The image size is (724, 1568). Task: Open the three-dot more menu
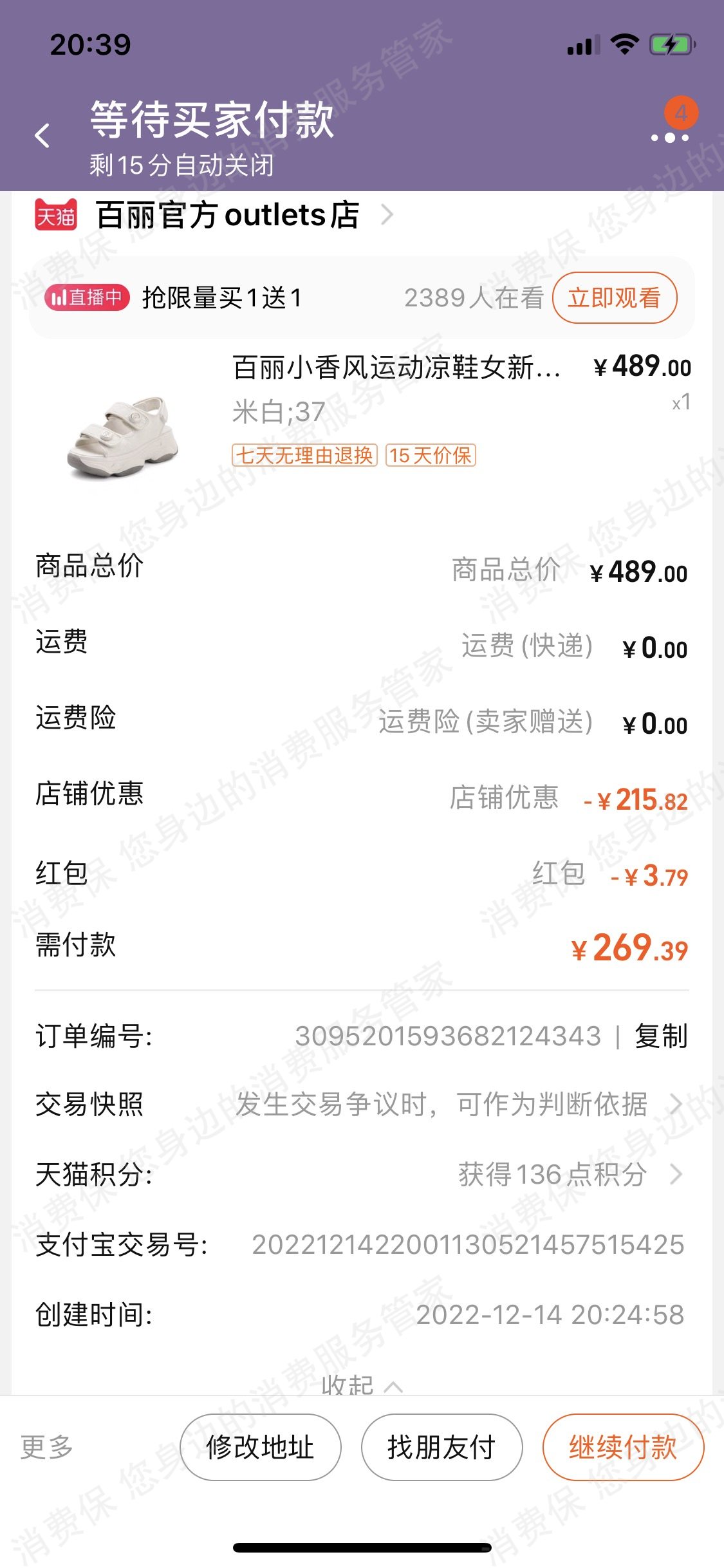[669, 136]
